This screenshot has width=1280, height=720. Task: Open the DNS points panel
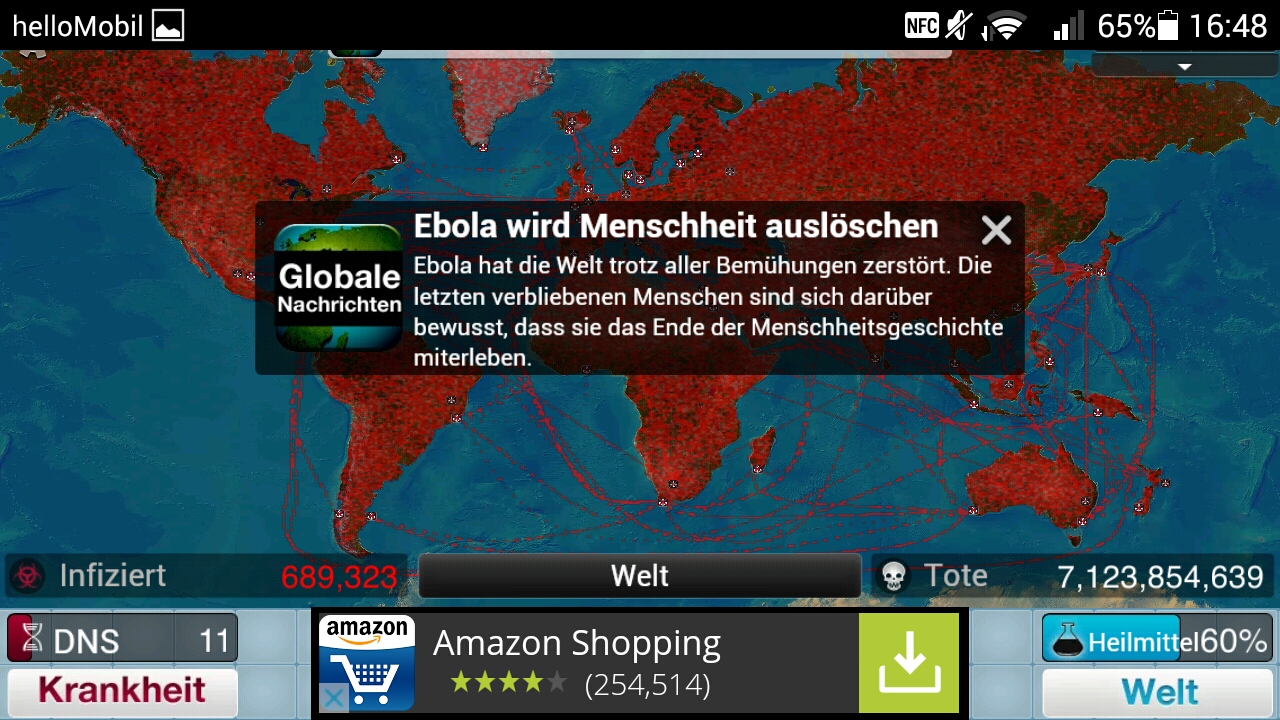click(x=122, y=639)
